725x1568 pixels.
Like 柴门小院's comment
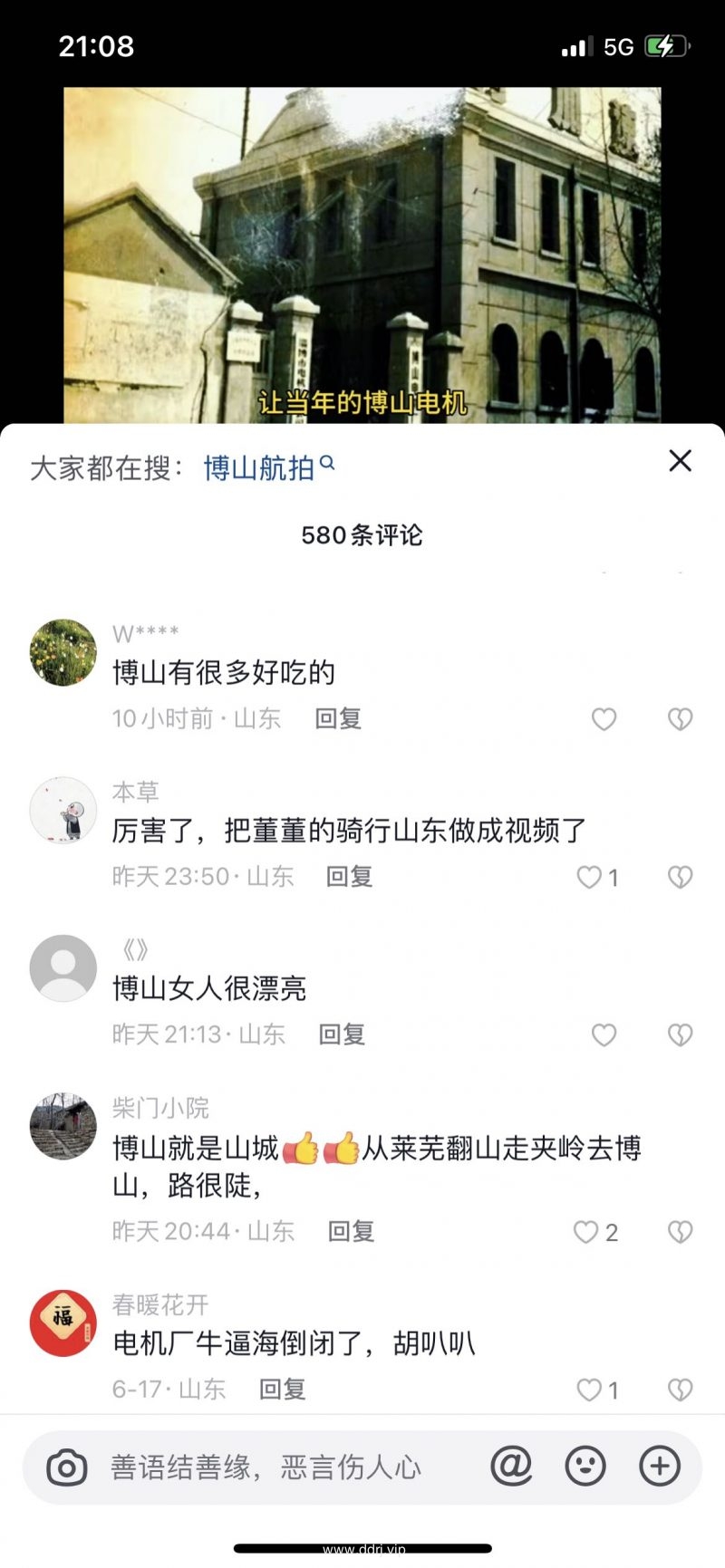[586, 1232]
